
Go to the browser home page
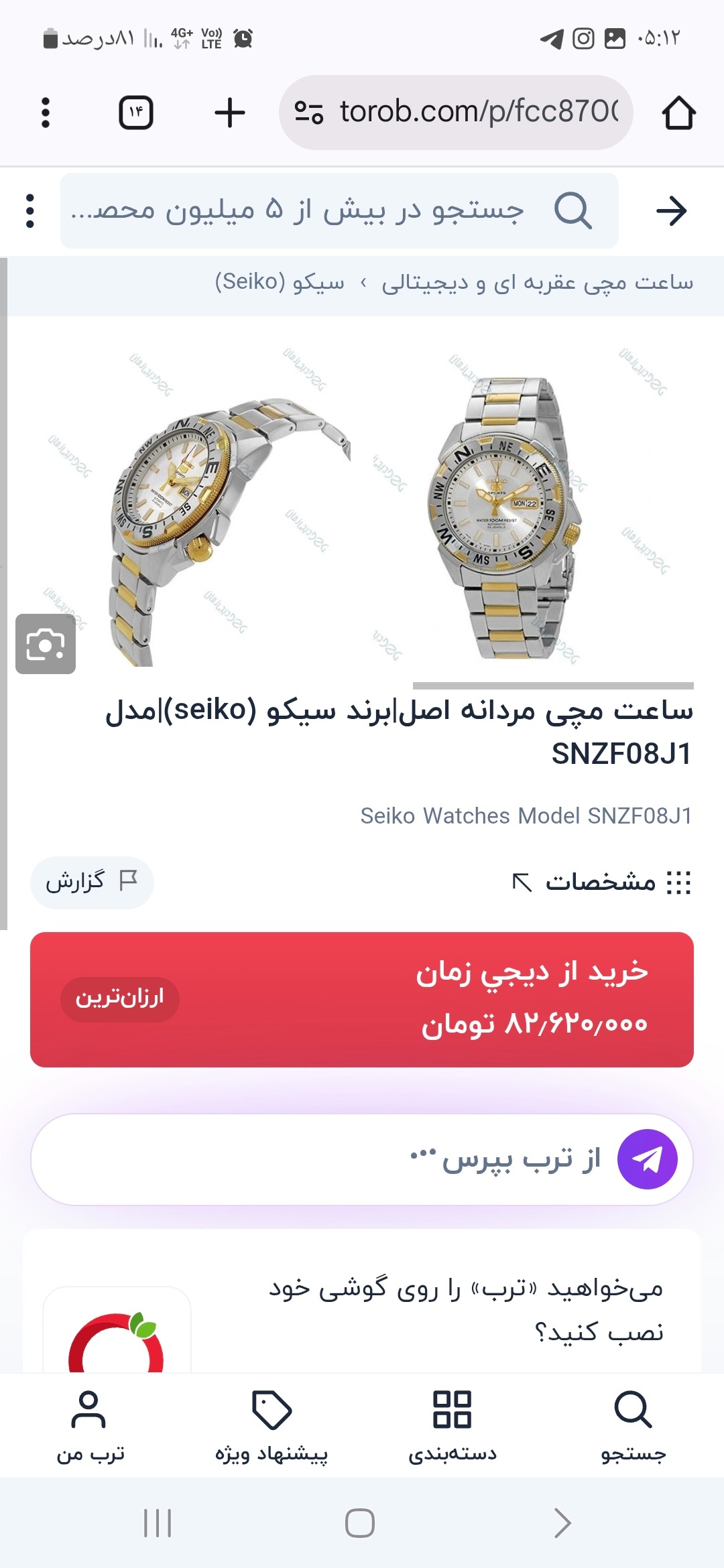(678, 113)
